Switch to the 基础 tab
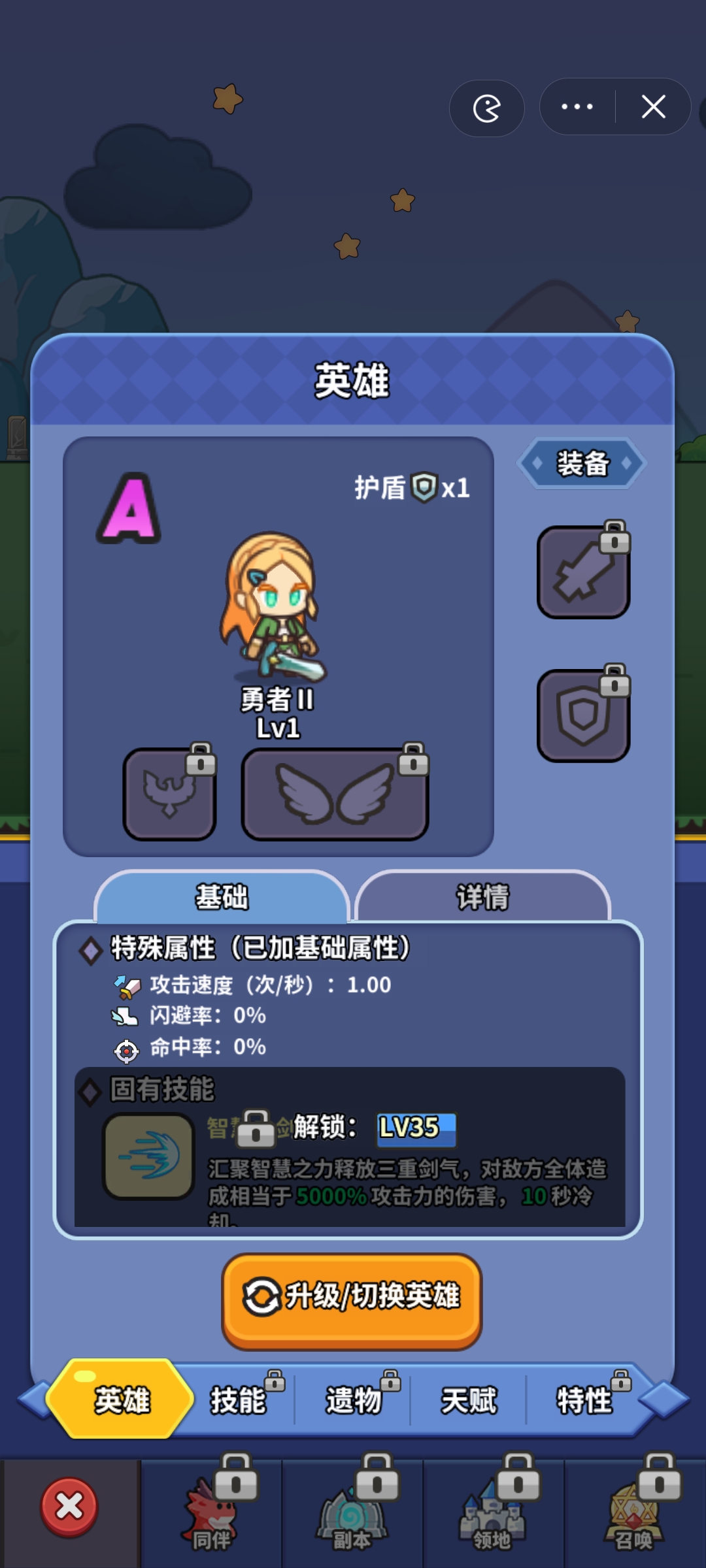706x1568 pixels. coord(222,897)
